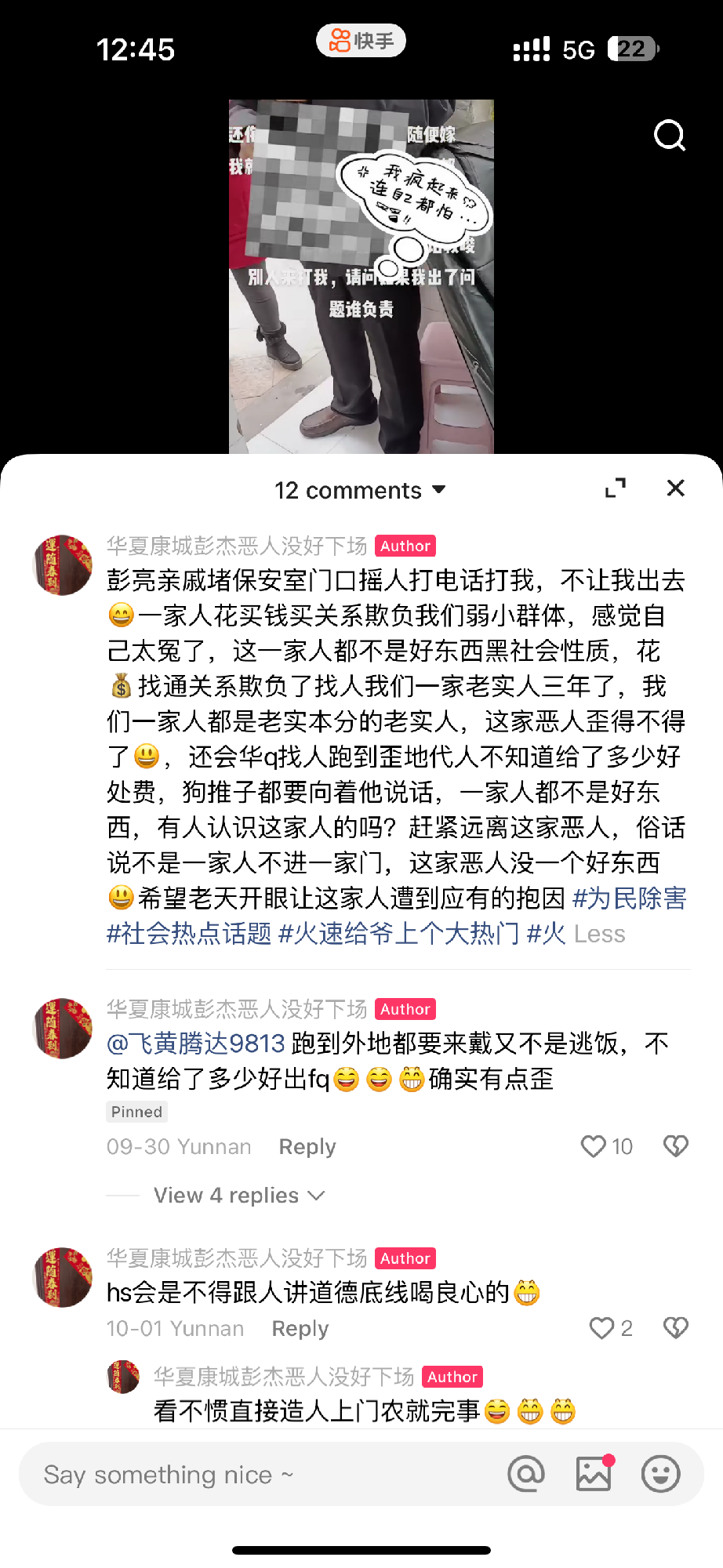Open the #火速给爷上个大热门 hashtag
The width and height of the screenshot is (723, 1568).
(398, 934)
